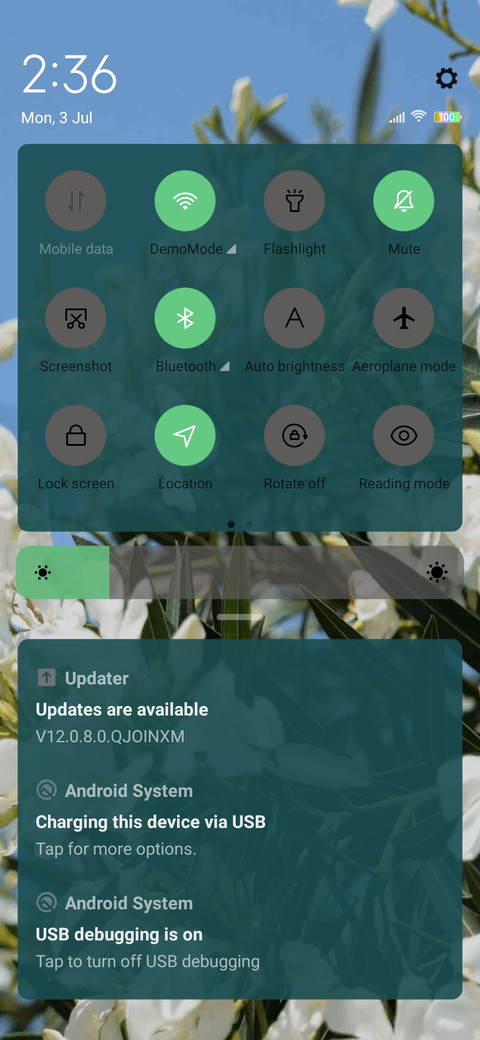
Task: Open settings via the gear icon
Action: click(446, 78)
